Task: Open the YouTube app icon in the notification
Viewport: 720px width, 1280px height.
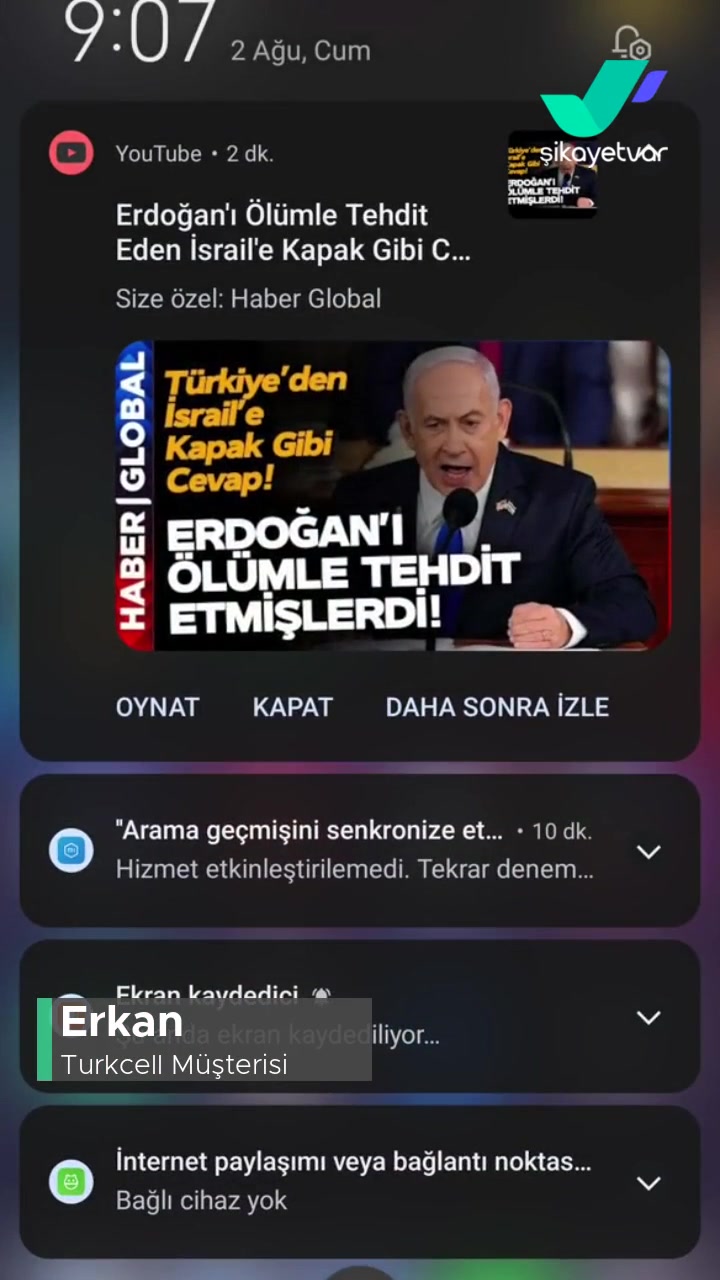Action: pos(71,153)
